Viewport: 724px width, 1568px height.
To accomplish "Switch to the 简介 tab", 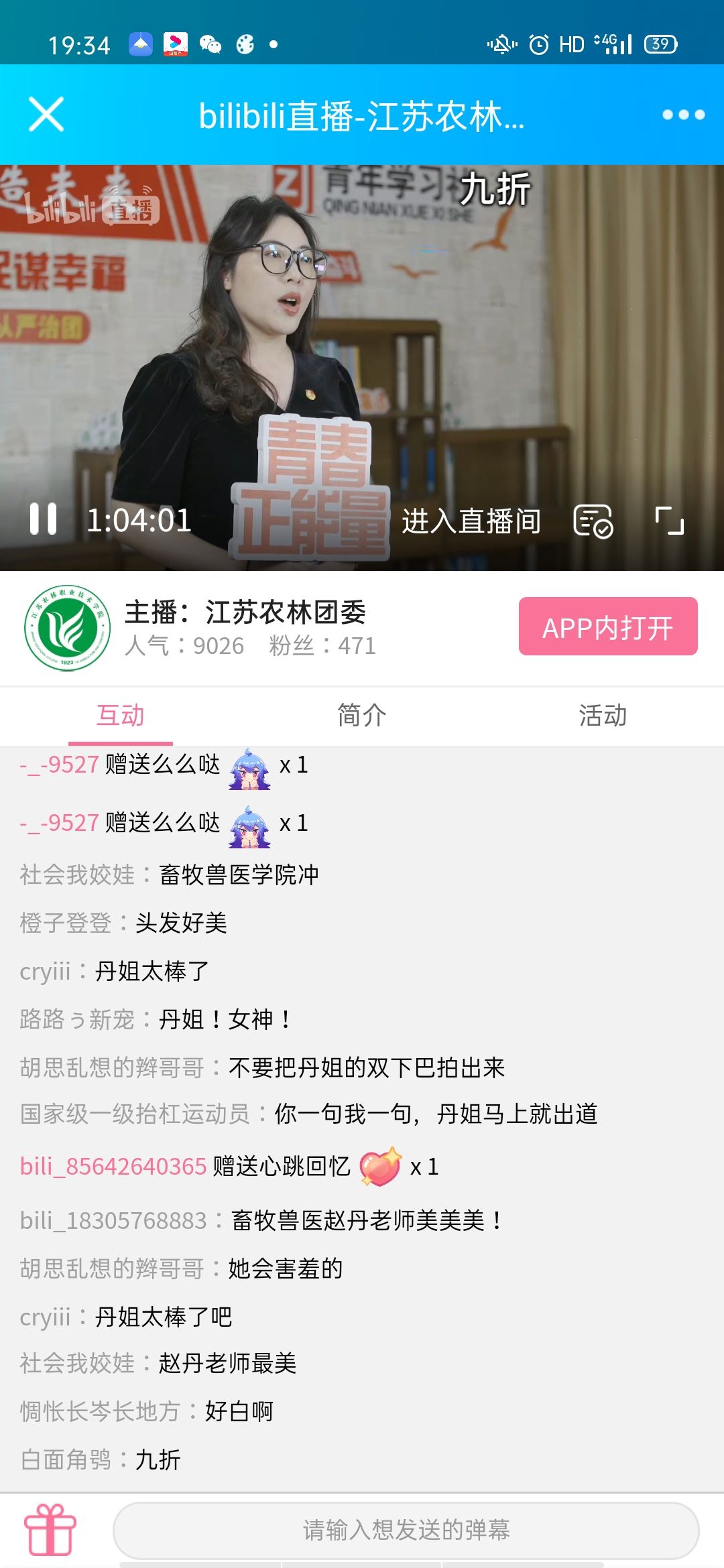I will point(362,716).
